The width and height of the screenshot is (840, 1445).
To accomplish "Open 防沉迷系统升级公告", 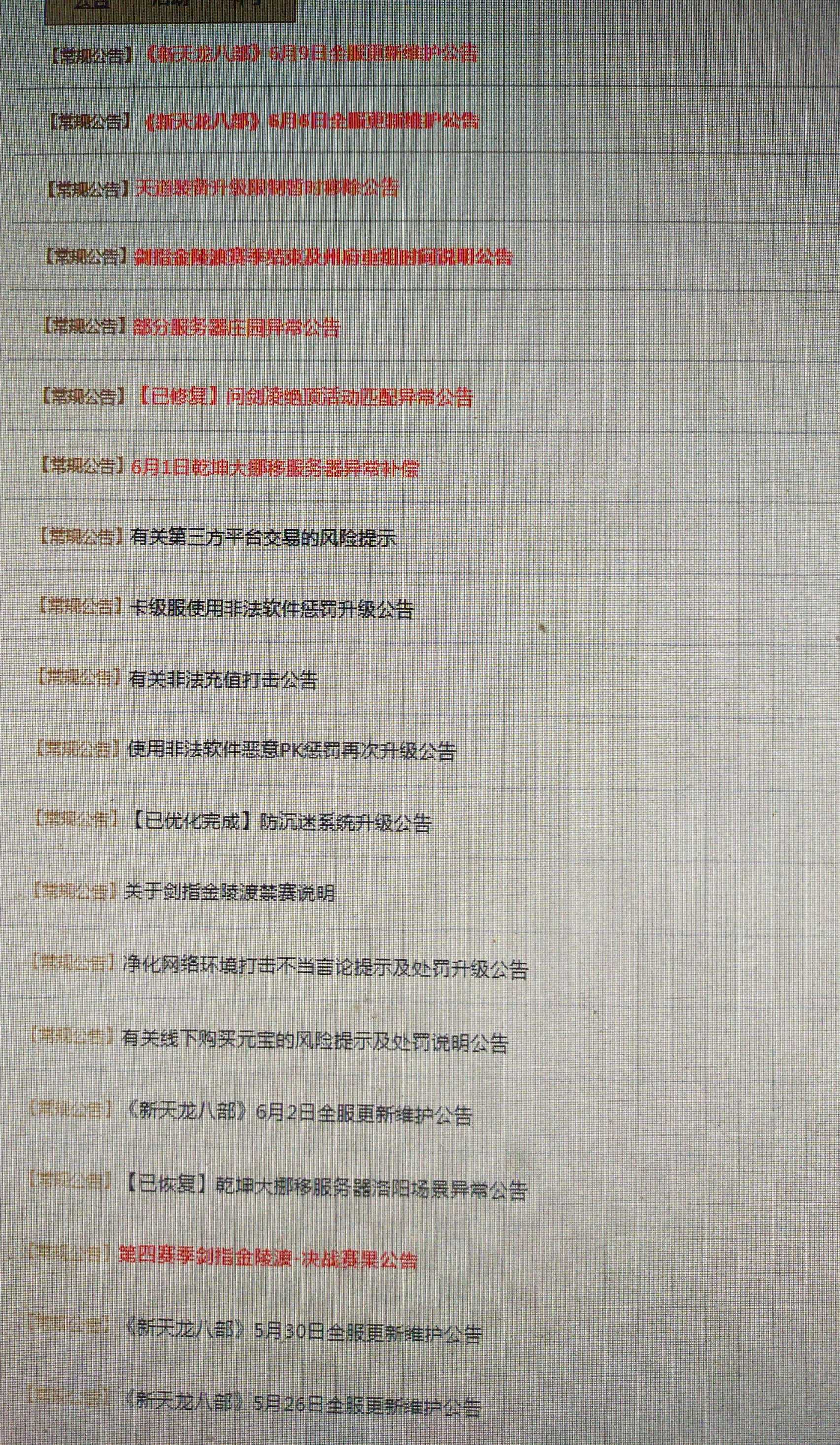I will [x=278, y=824].
